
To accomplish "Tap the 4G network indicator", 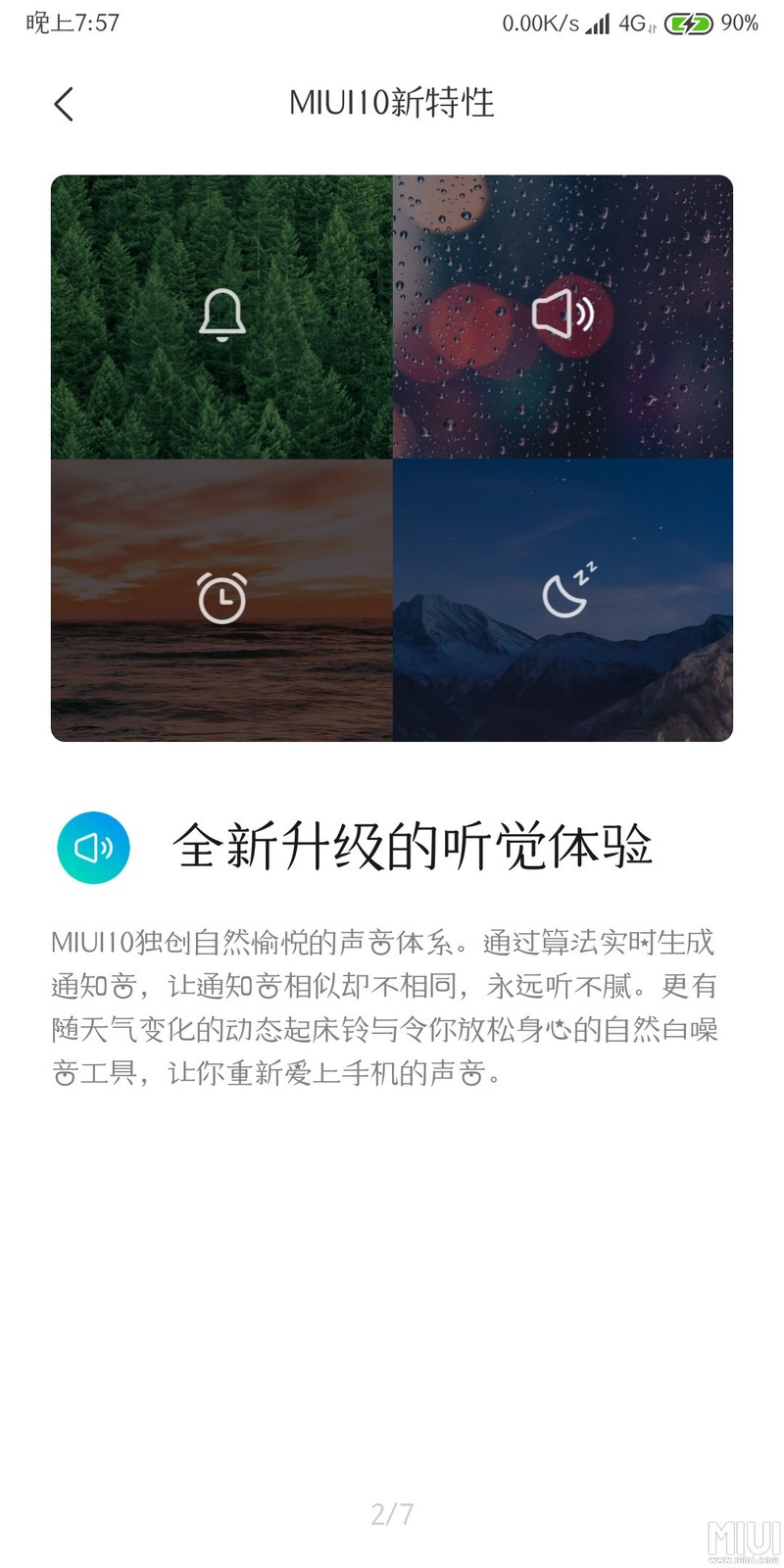I will (x=637, y=24).
